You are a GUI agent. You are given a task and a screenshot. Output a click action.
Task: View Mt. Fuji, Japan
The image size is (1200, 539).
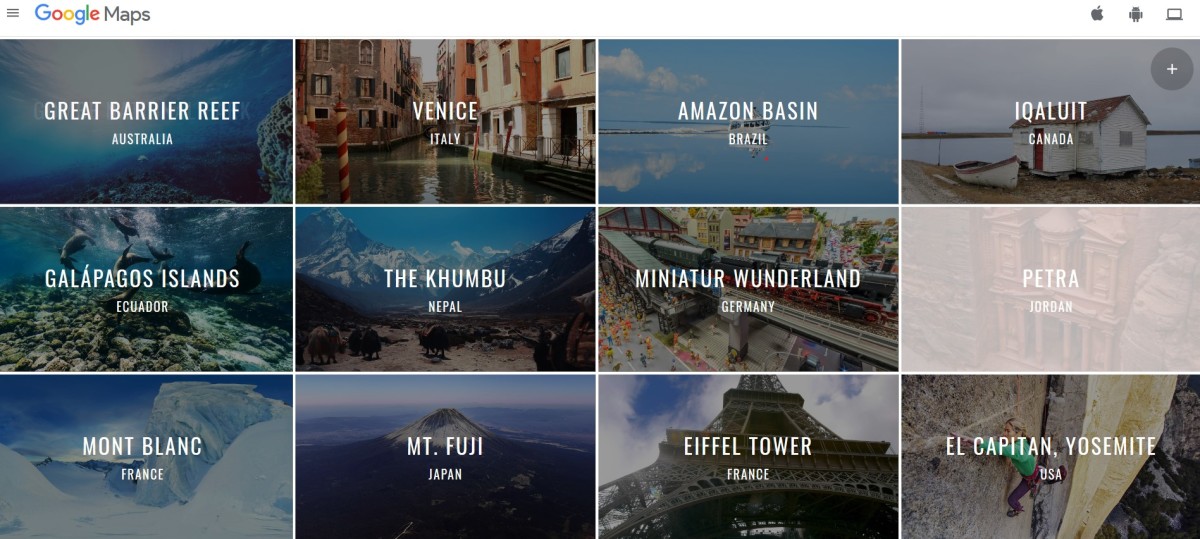click(x=445, y=456)
